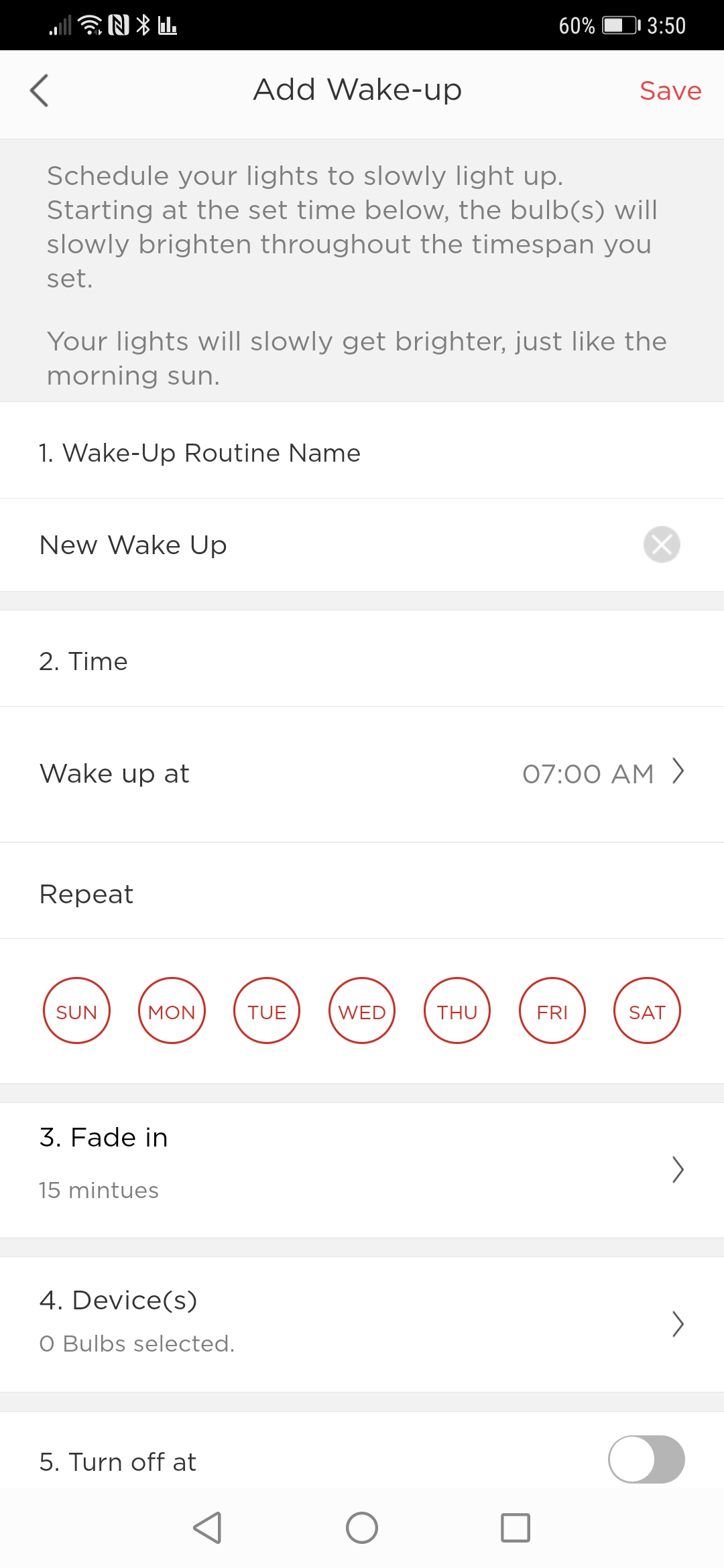The image size is (724, 1568).
Task: Edit the New Wake Up name field
Action: coord(335,545)
